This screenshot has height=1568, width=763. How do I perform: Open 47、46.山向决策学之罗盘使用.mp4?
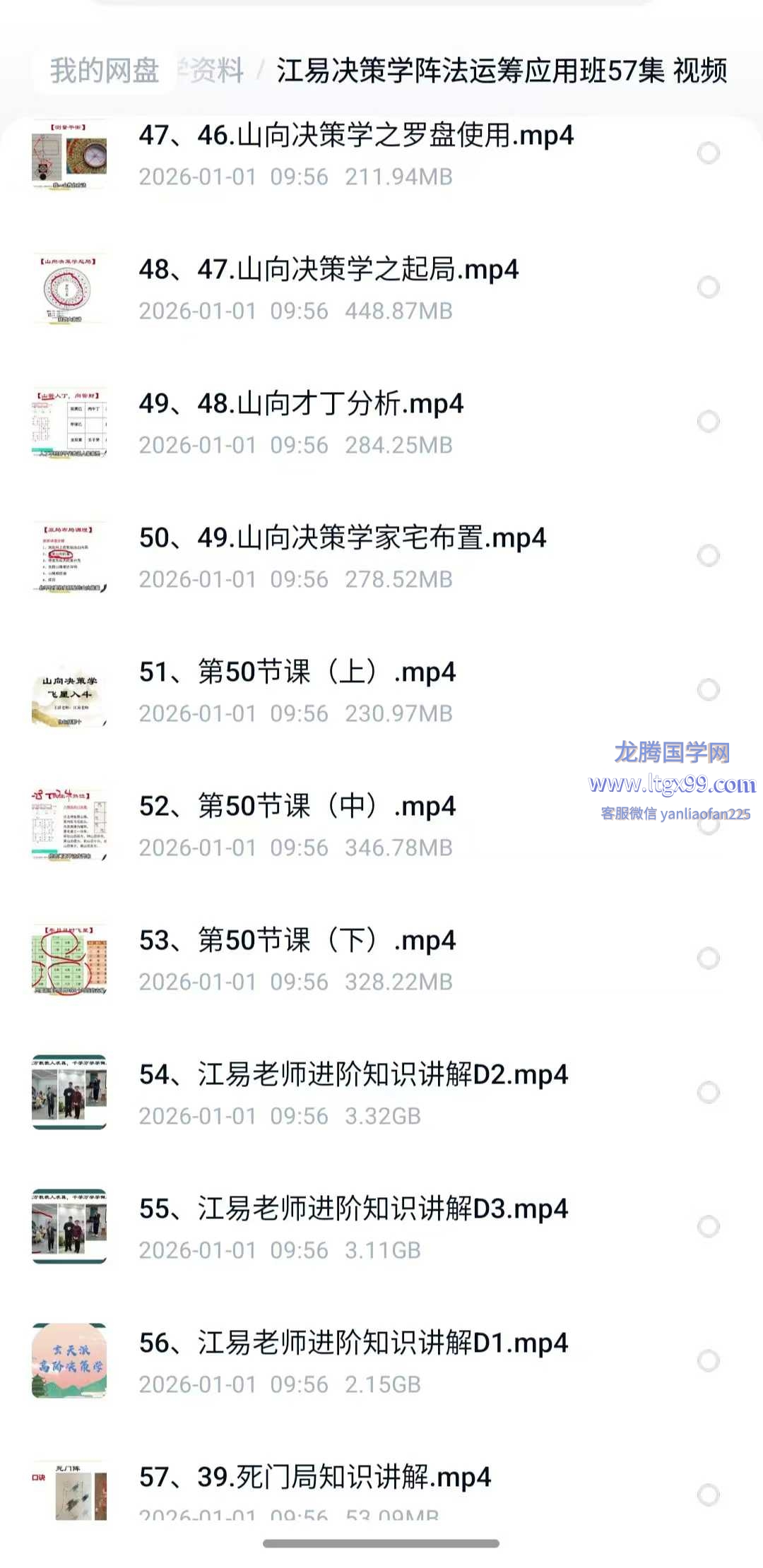[356, 136]
